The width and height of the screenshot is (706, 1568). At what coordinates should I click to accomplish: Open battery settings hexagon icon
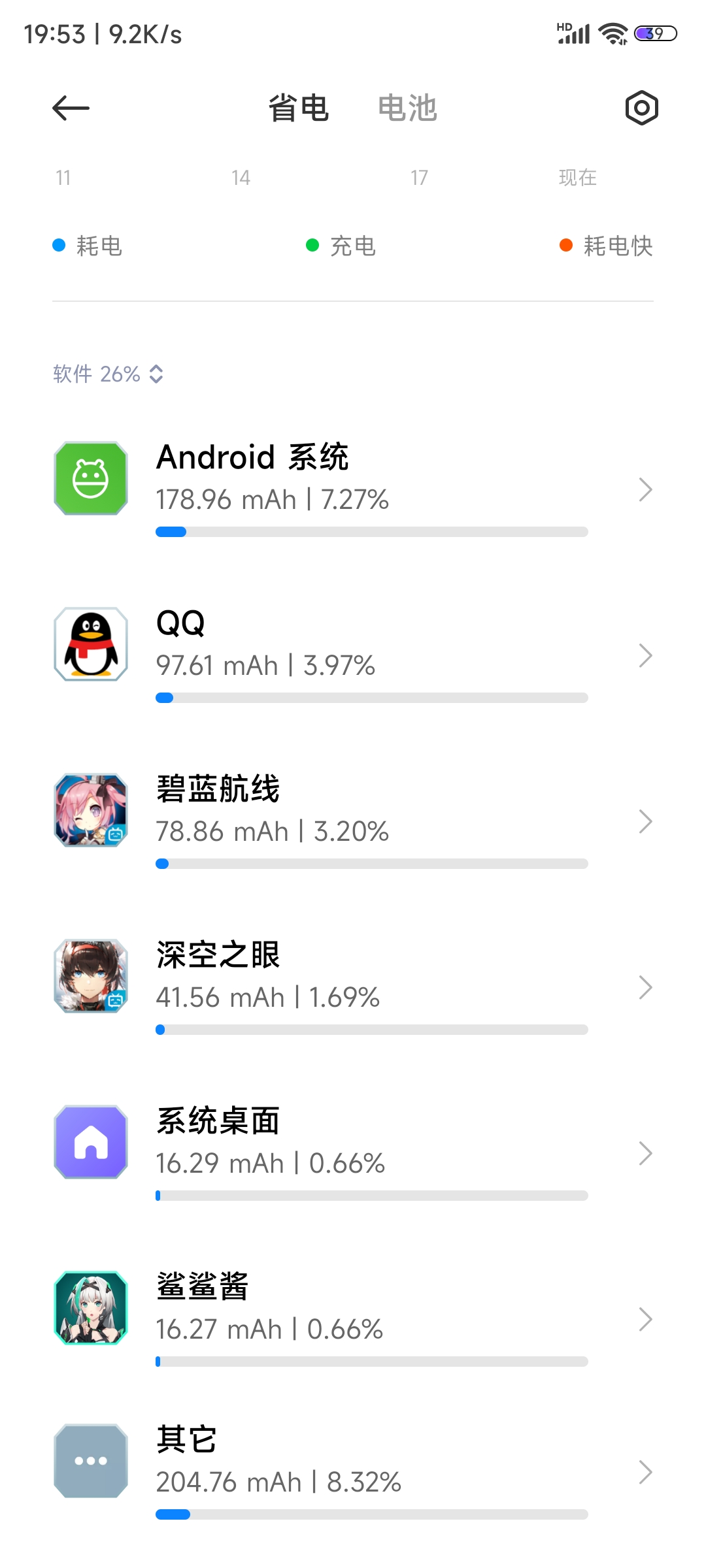[641, 108]
